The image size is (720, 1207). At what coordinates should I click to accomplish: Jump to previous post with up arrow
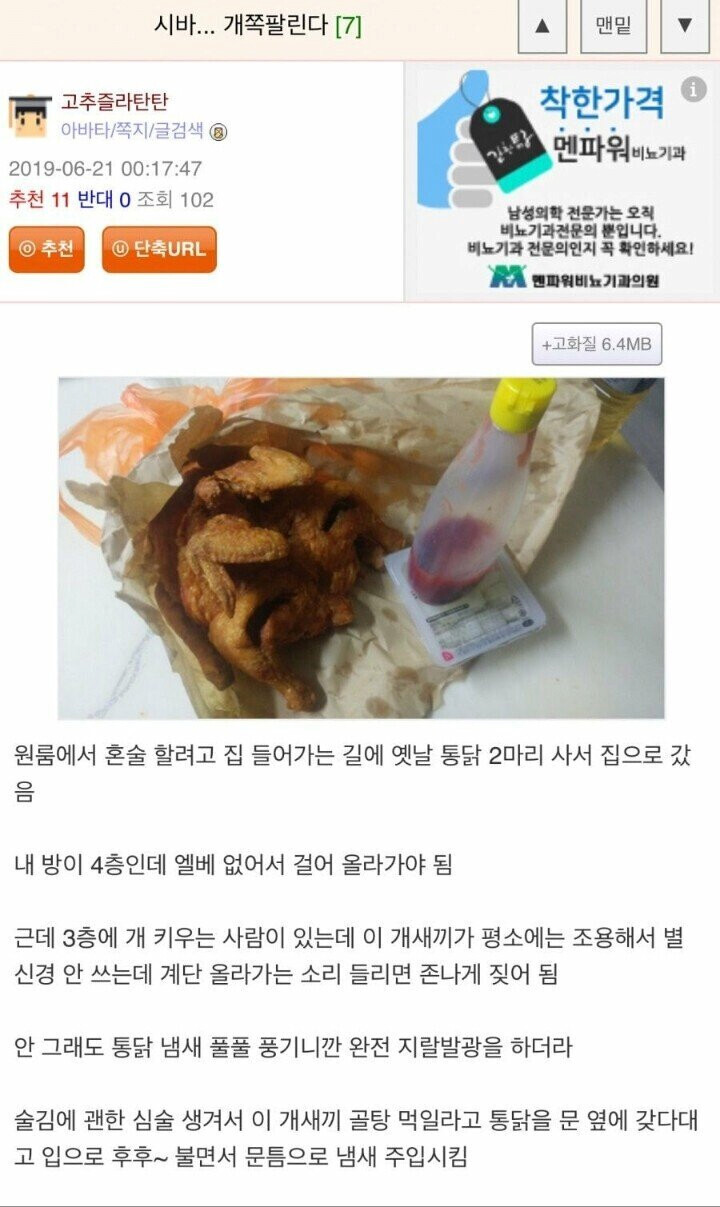click(x=542, y=26)
